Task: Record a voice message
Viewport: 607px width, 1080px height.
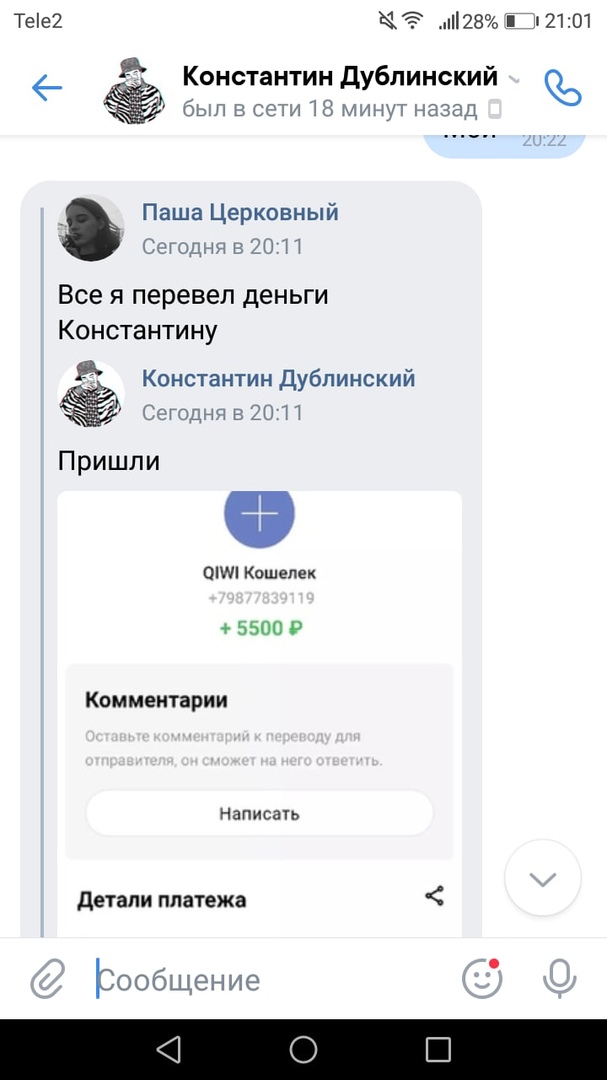Action: 559,979
